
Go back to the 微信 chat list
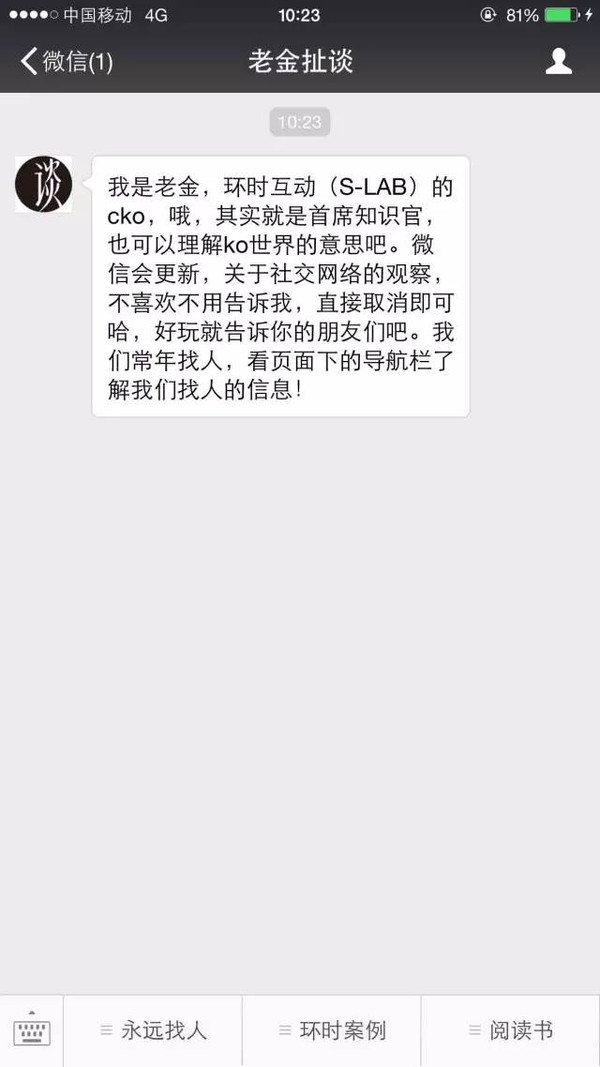(67, 62)
